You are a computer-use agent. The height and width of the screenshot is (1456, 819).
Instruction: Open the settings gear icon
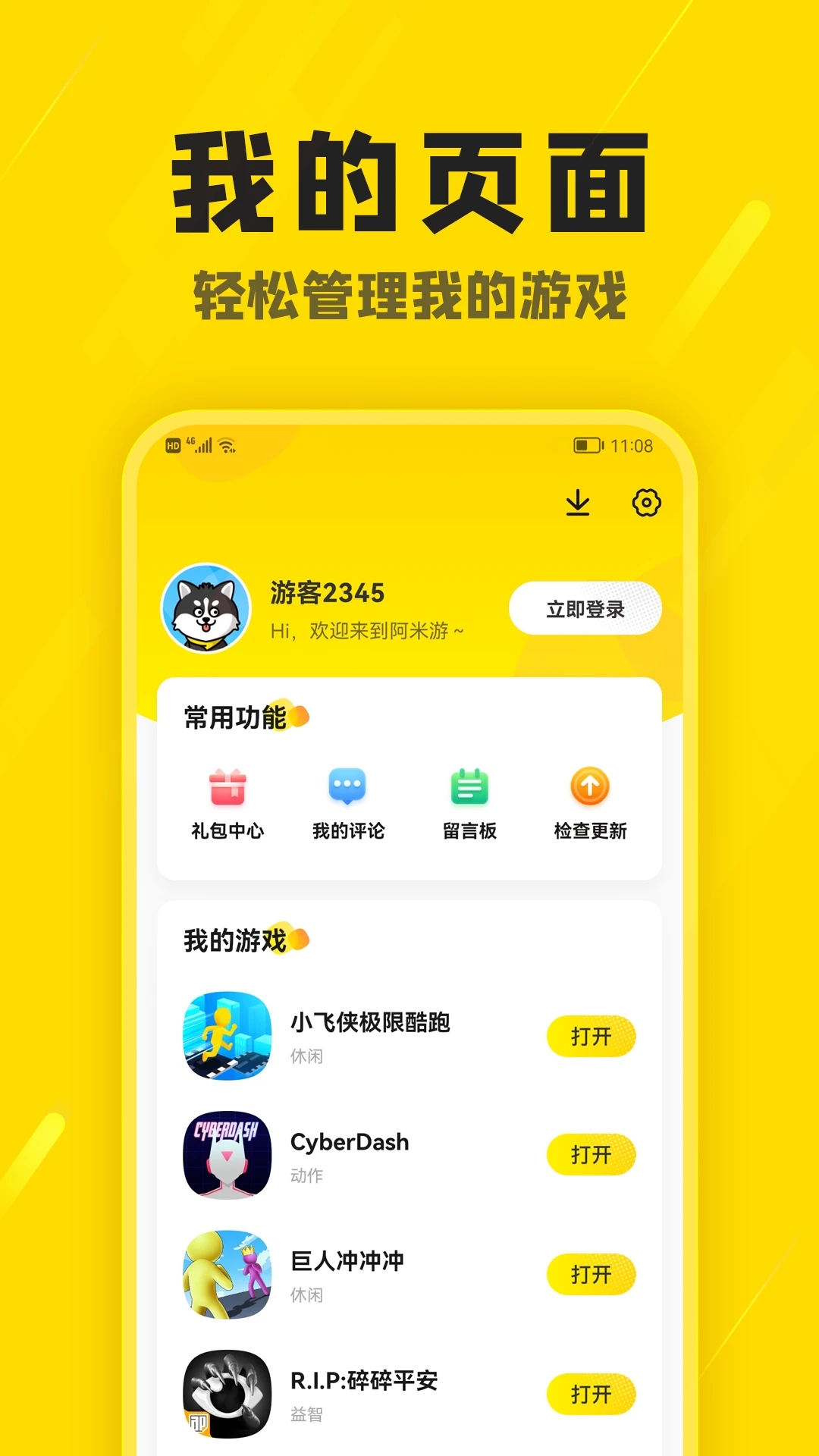coord(646,502)
